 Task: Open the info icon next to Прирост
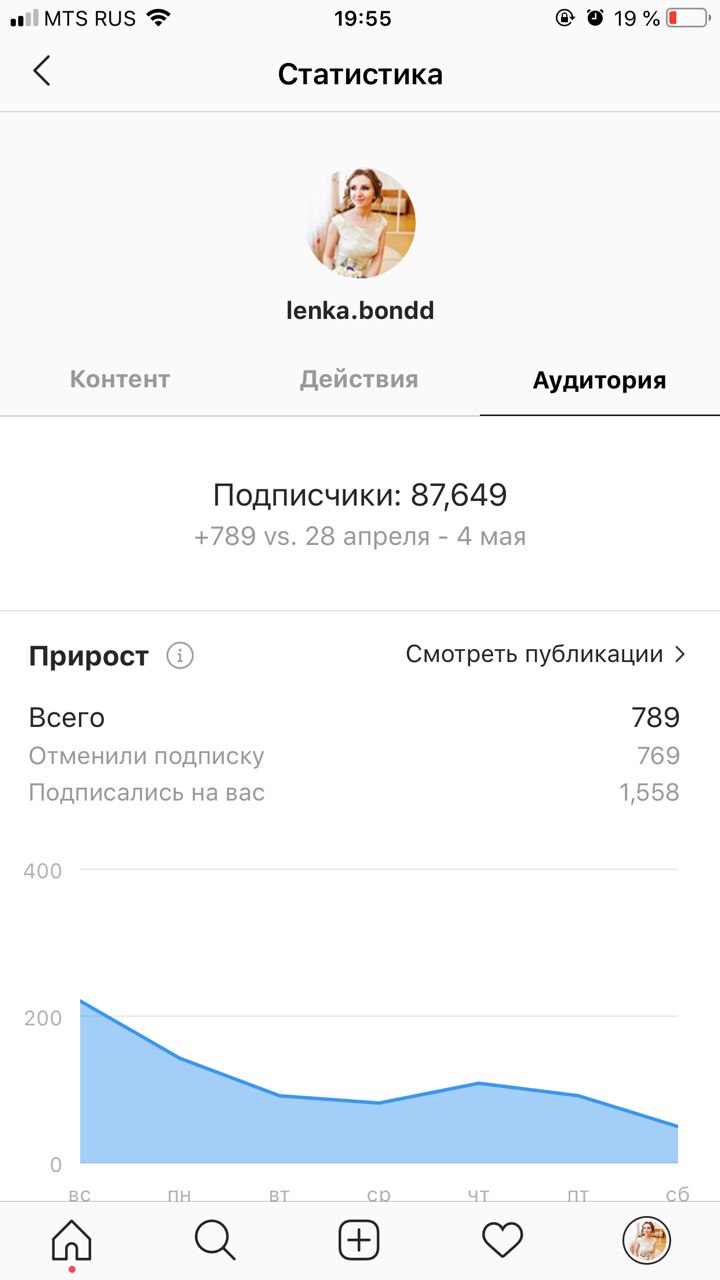[x=180, y=656]
